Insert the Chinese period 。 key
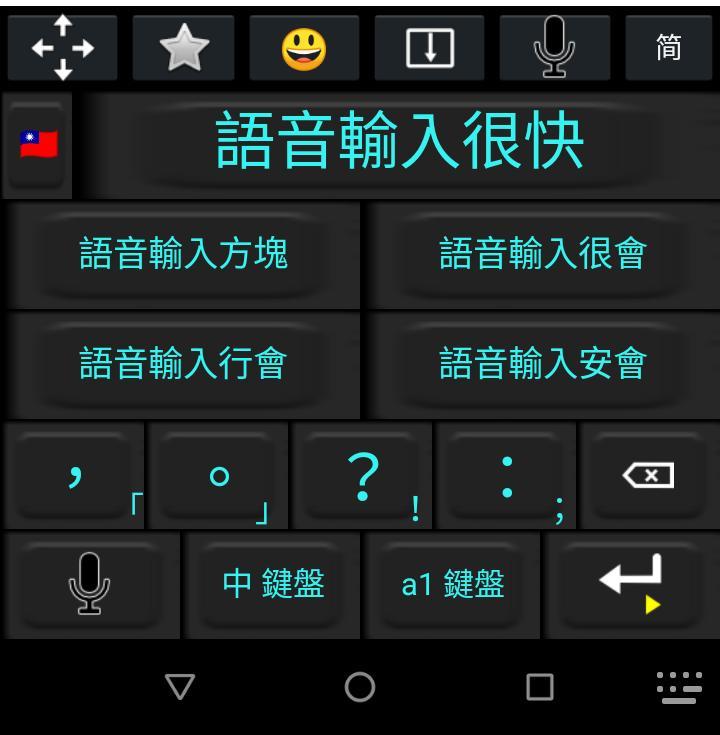This screenshot has height=735, width=720. click(219, 476)
